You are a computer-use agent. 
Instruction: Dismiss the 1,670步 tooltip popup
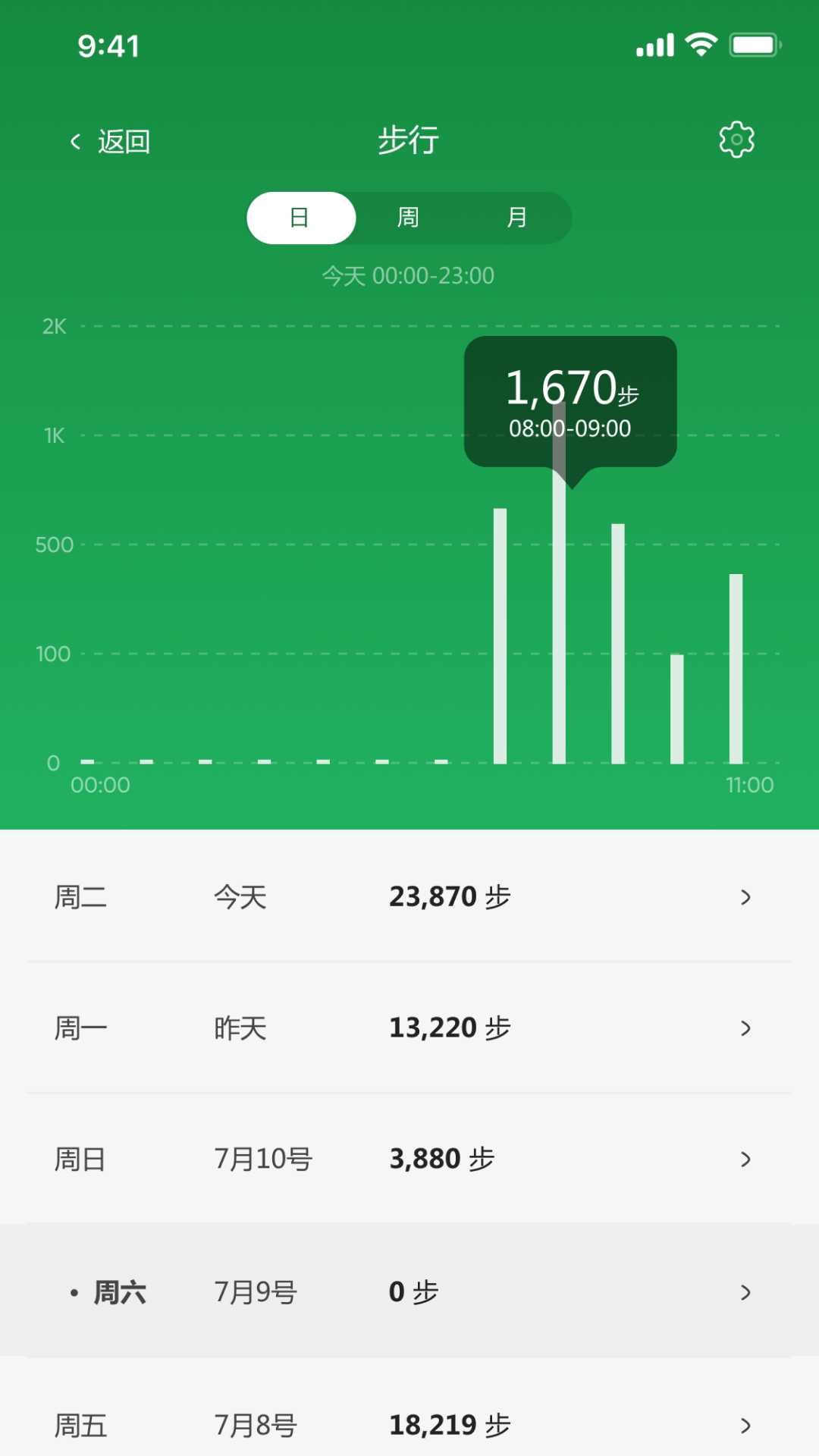[x=570, y=402]
